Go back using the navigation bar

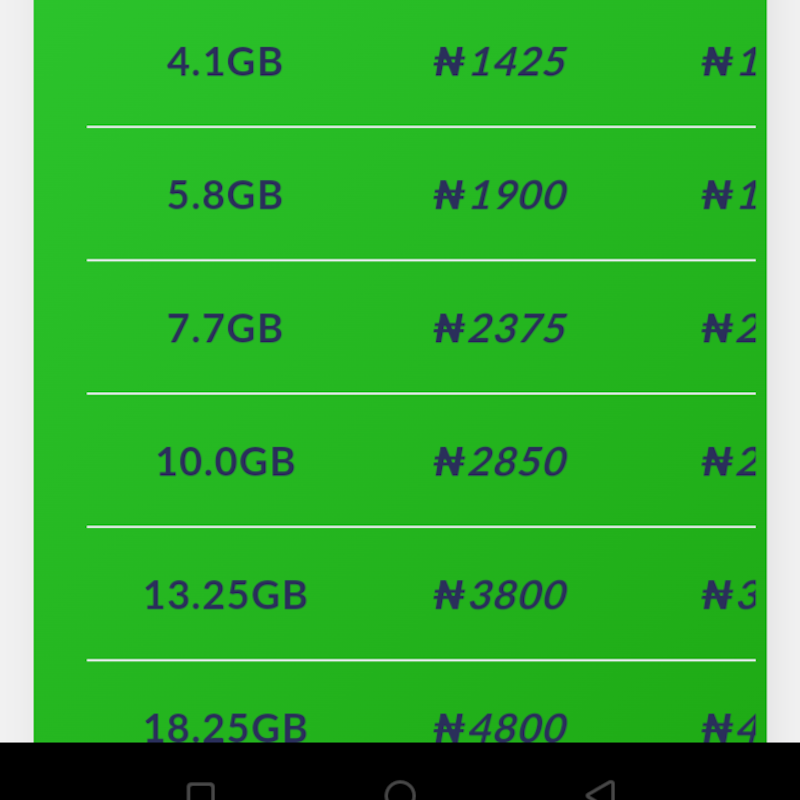(600, 792)
